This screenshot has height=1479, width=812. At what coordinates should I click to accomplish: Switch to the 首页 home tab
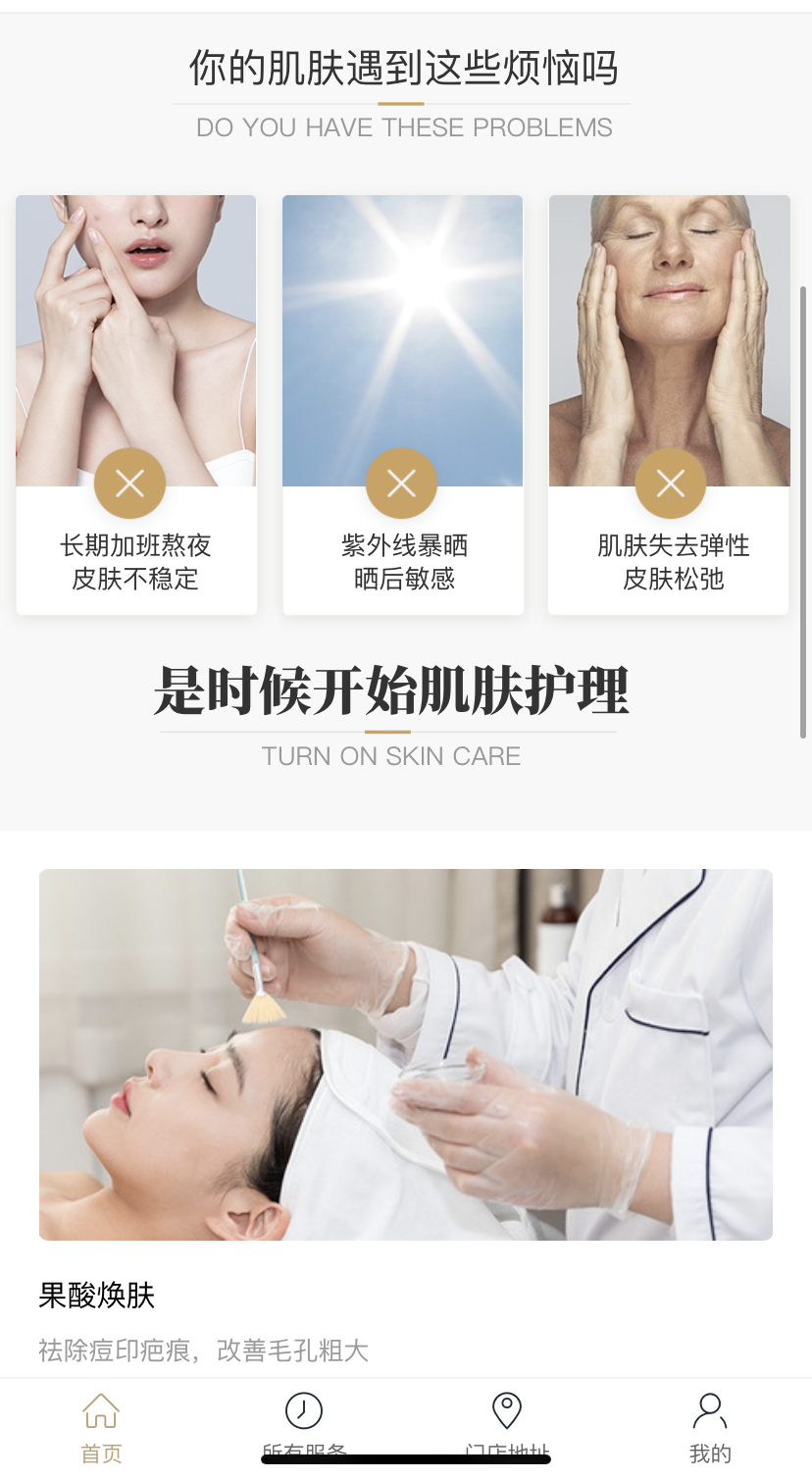101,1427
